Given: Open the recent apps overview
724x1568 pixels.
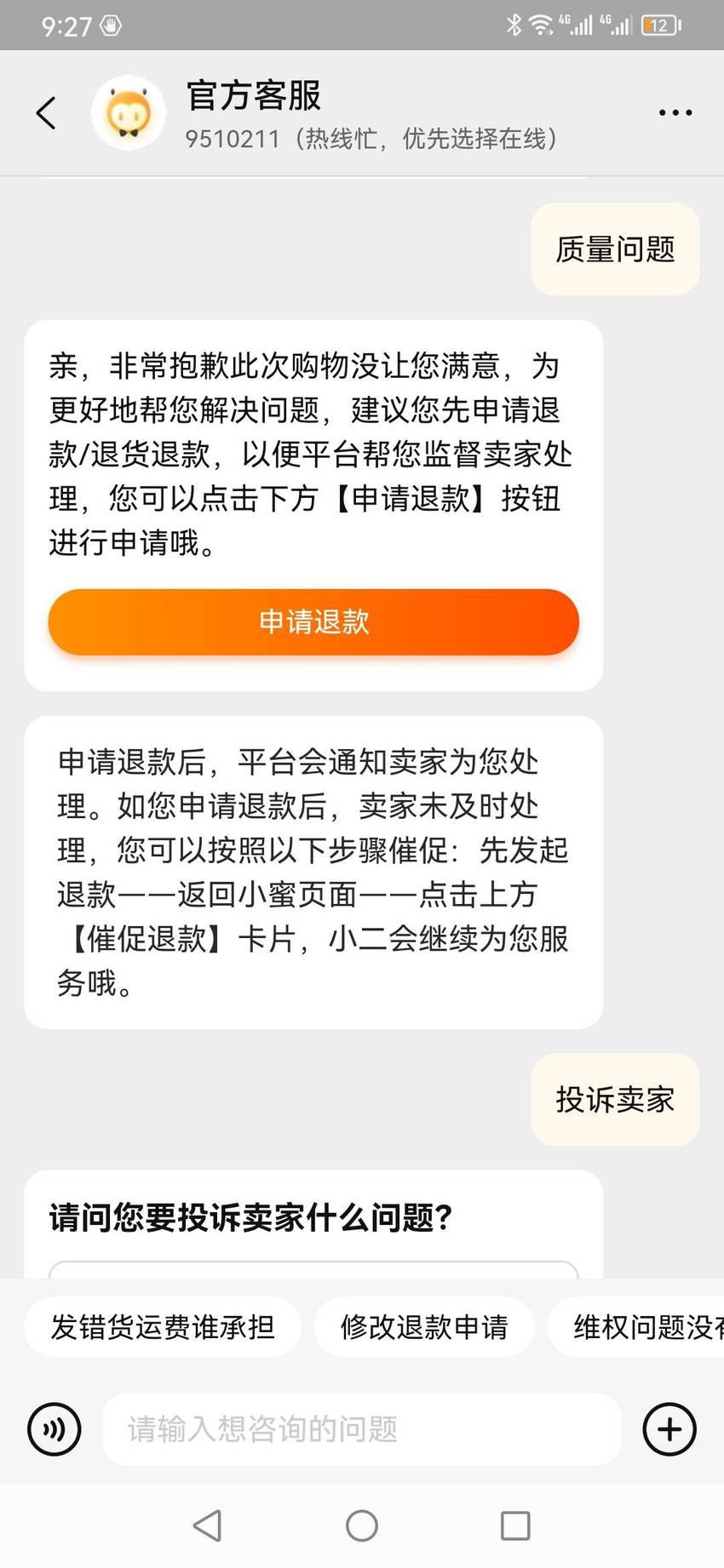Looking at the screenshot, I should [x=515, y=1525].
